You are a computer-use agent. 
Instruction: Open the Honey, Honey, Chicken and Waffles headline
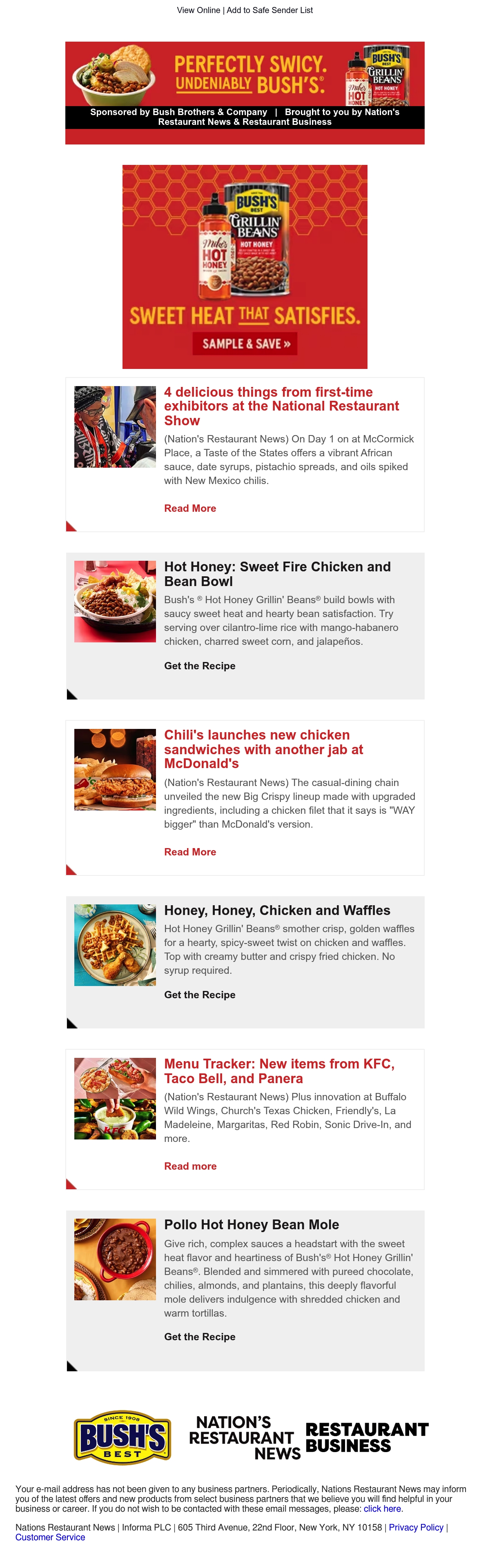pos(277,911)
